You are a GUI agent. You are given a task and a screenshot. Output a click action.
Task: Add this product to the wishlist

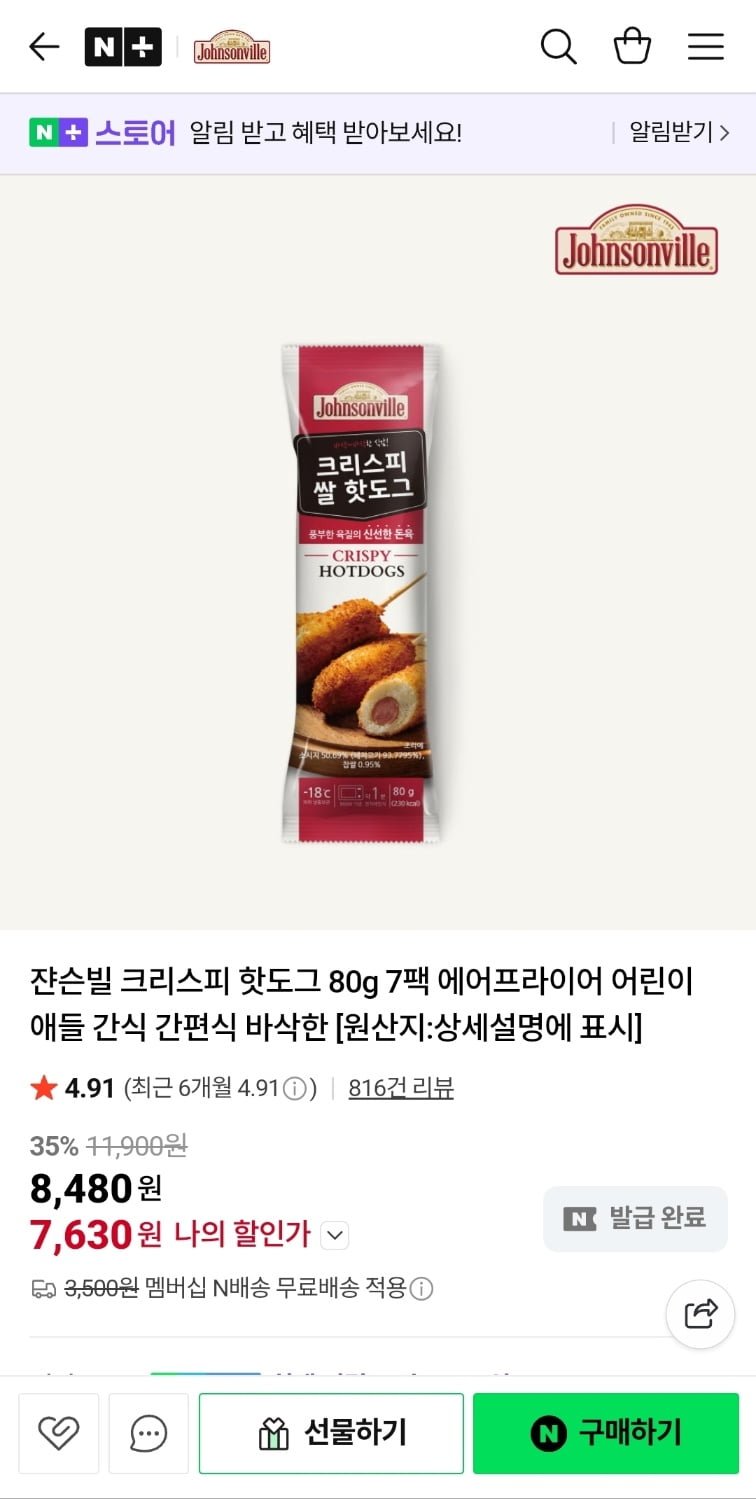coord(59,1433)
